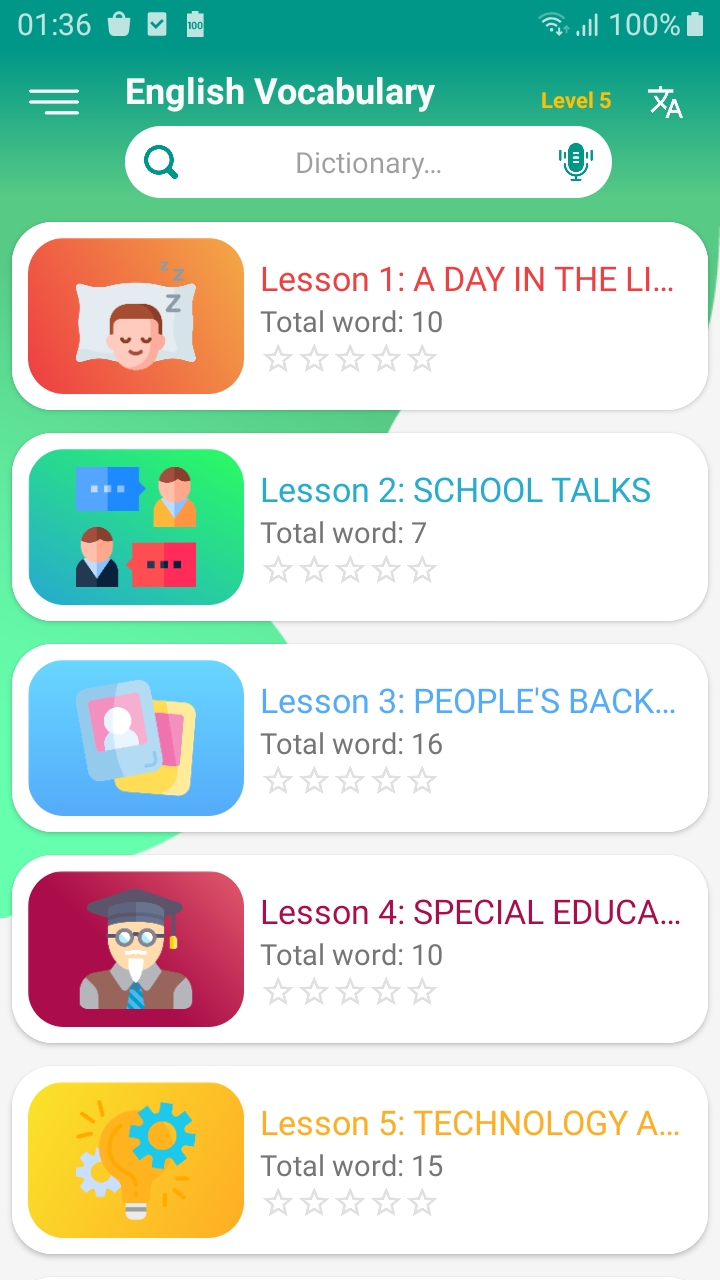Open the translate language icon
Viewport: 720px width, 1280px height.
665,101
